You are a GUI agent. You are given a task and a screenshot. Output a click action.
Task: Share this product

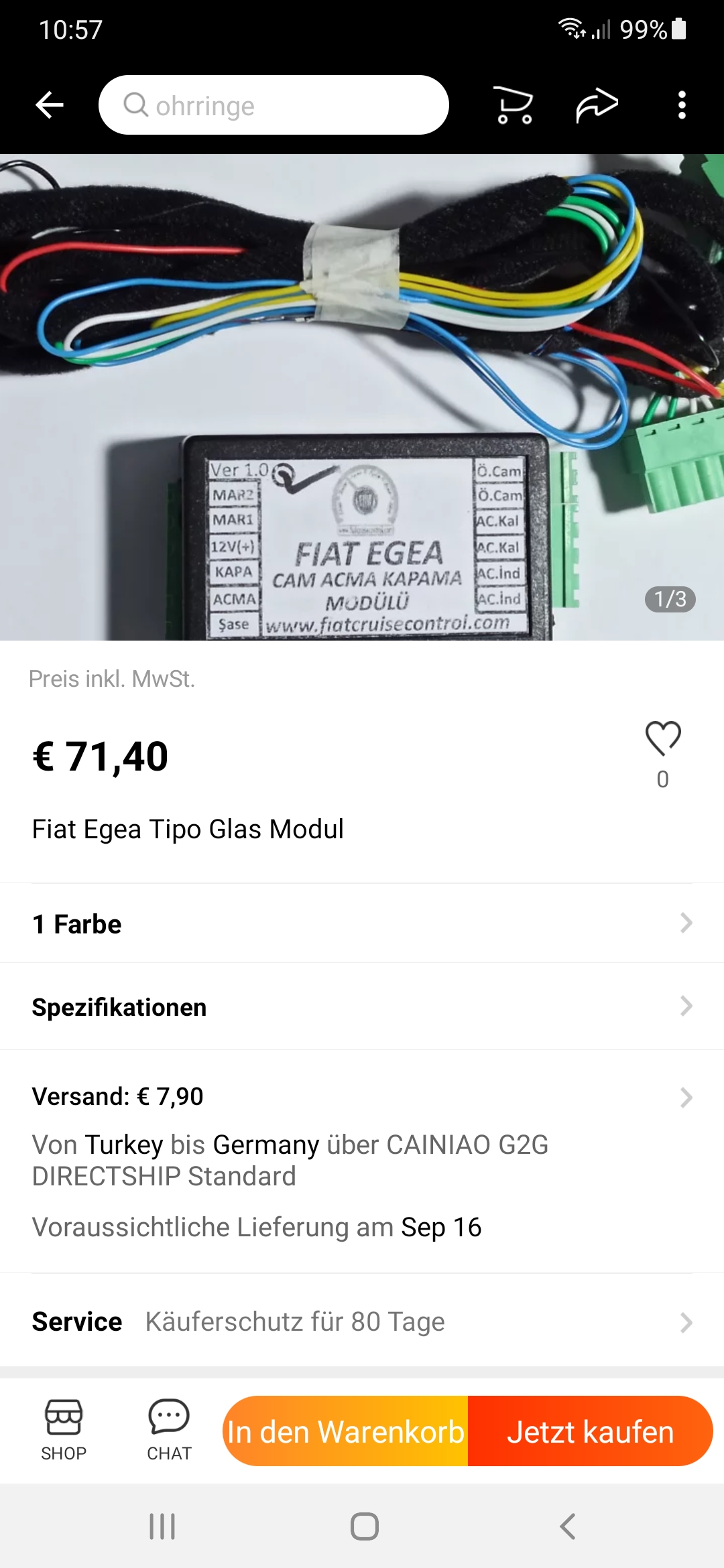[597, 105]
